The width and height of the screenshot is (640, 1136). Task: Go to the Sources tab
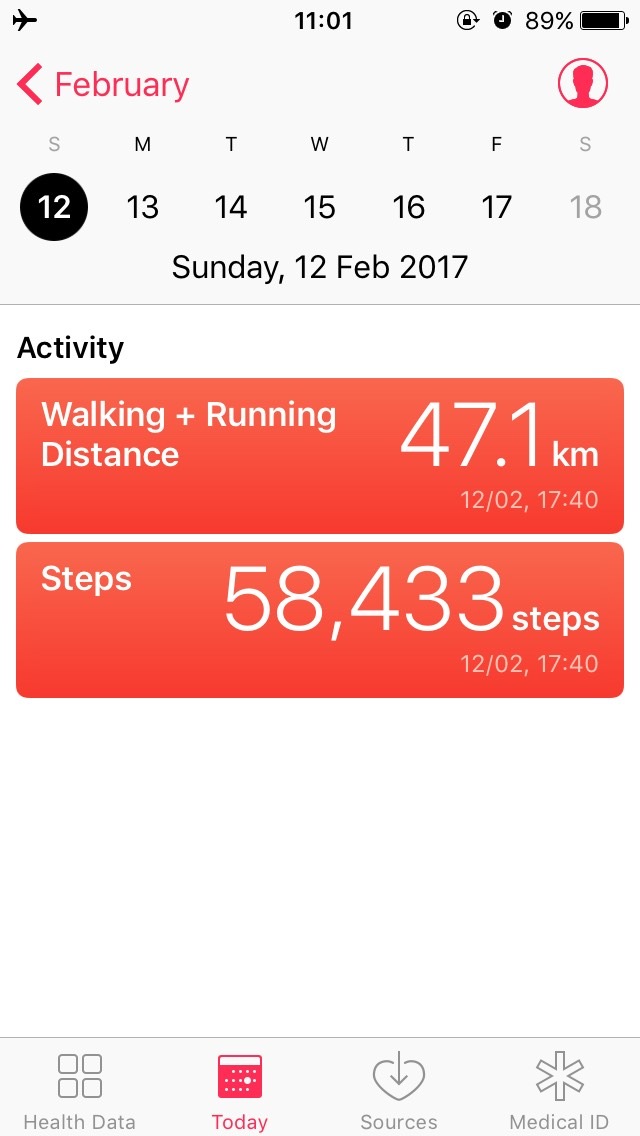click(x=399, y=1090)
